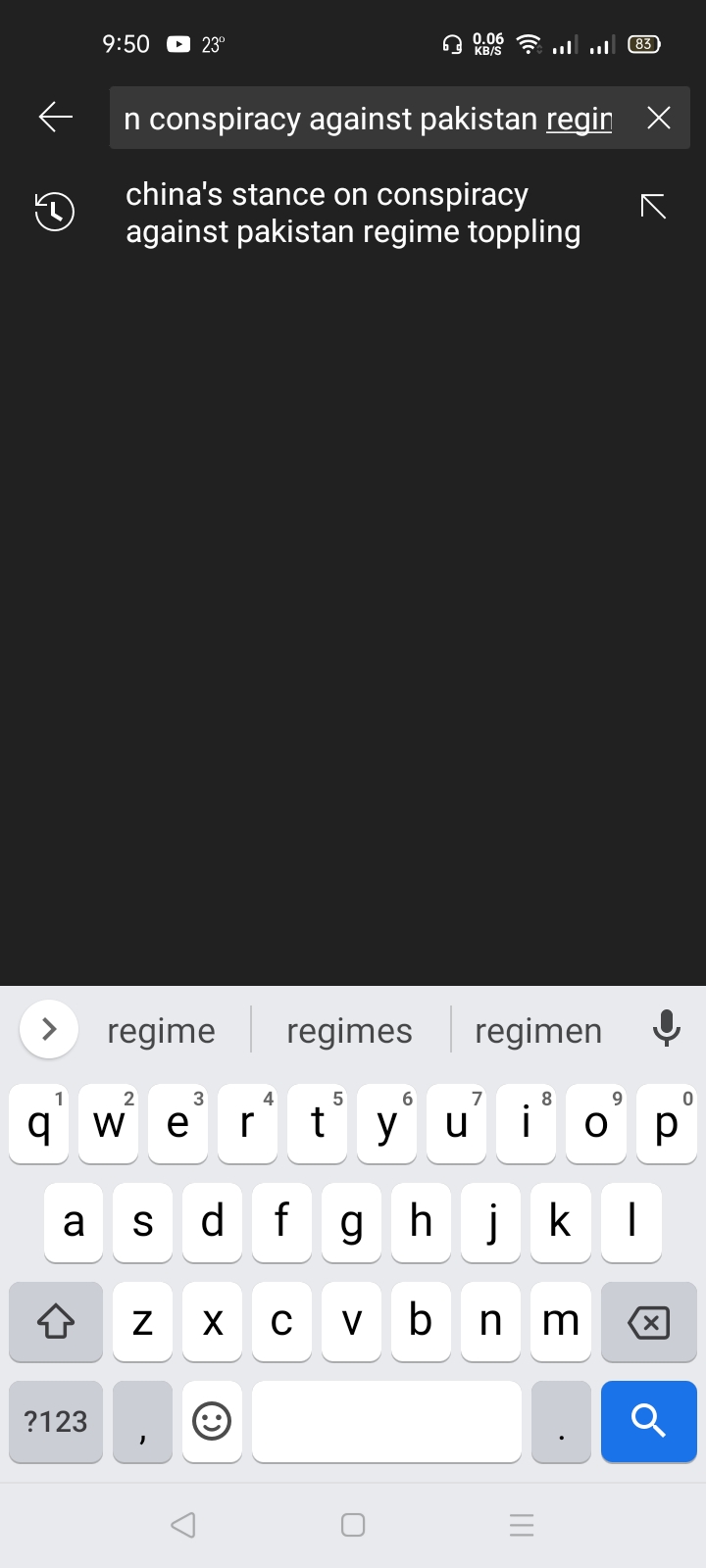
Task: Enable shift on the keyboard
Action: [56, 1322]
